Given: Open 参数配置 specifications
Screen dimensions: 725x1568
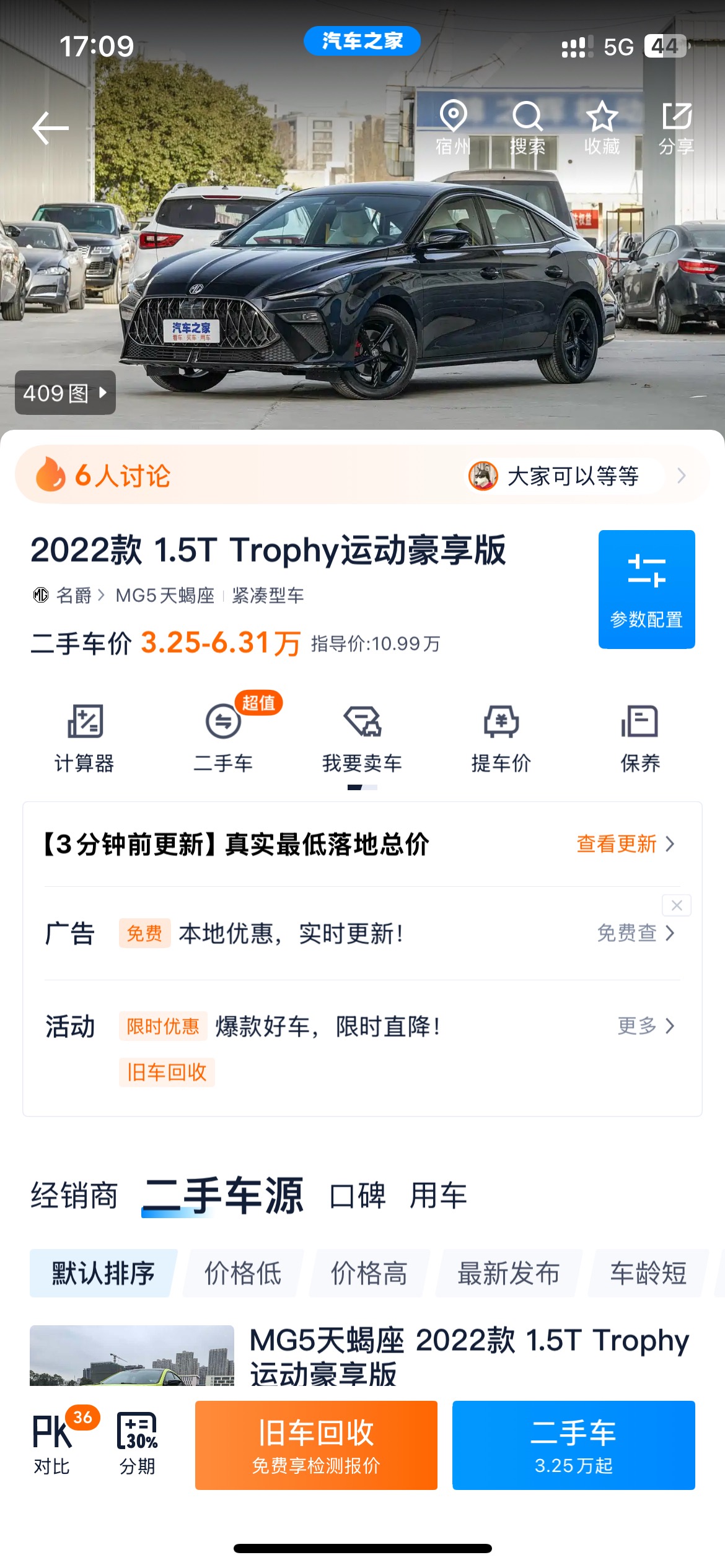Looking at the screenshot, I should (x=646, y=589).
